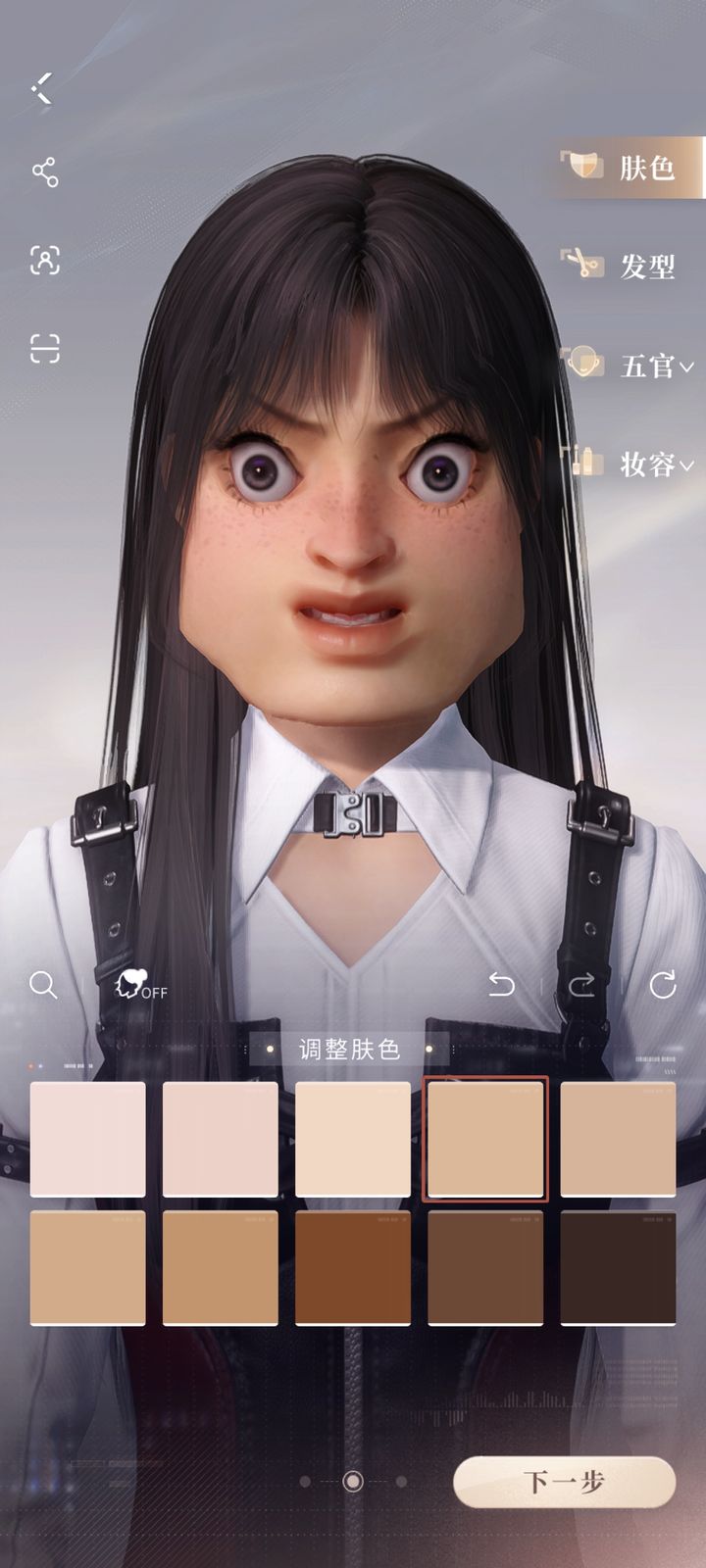Open the search magnifier at the bottom
Screen dimensions: 706x1568
[46, 985]
